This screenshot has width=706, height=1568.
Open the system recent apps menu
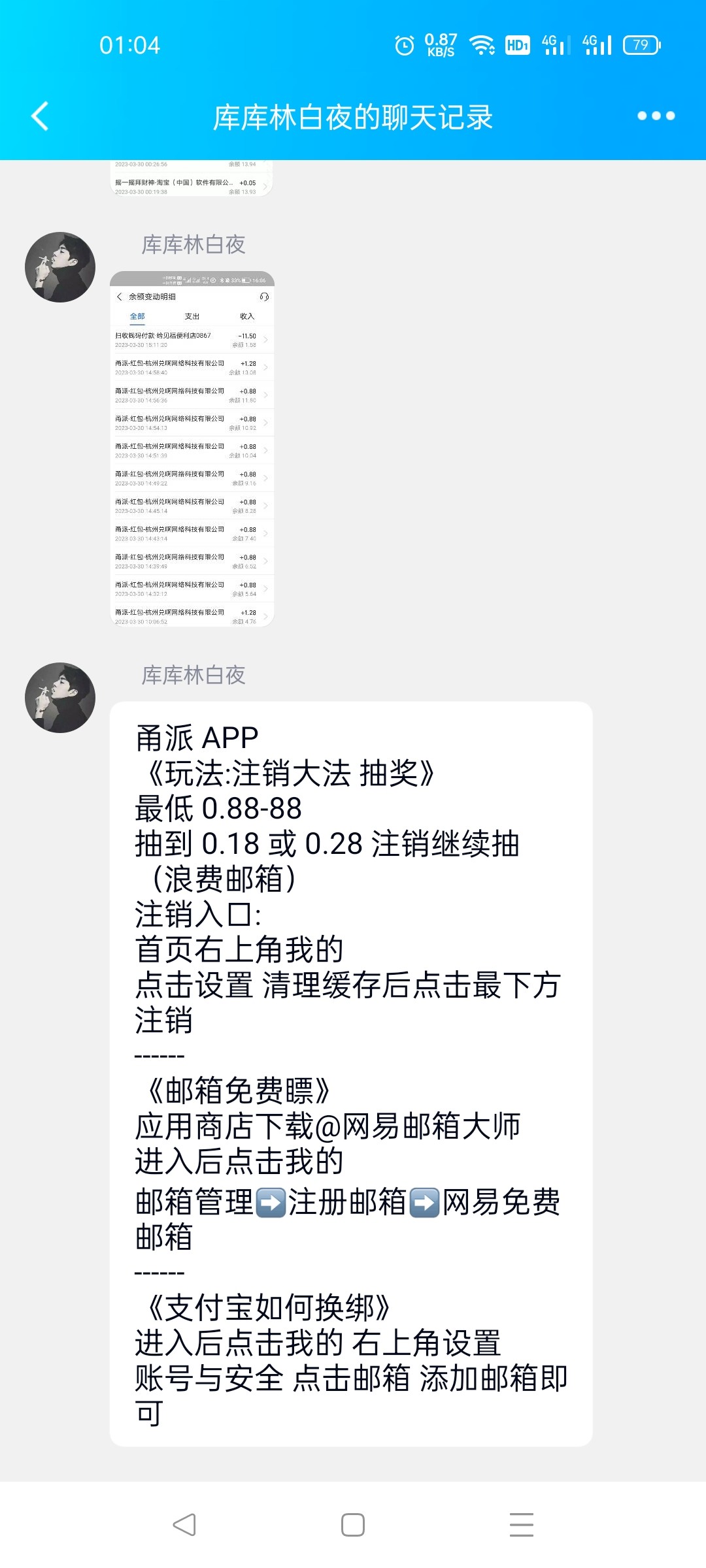(521, 1525)
